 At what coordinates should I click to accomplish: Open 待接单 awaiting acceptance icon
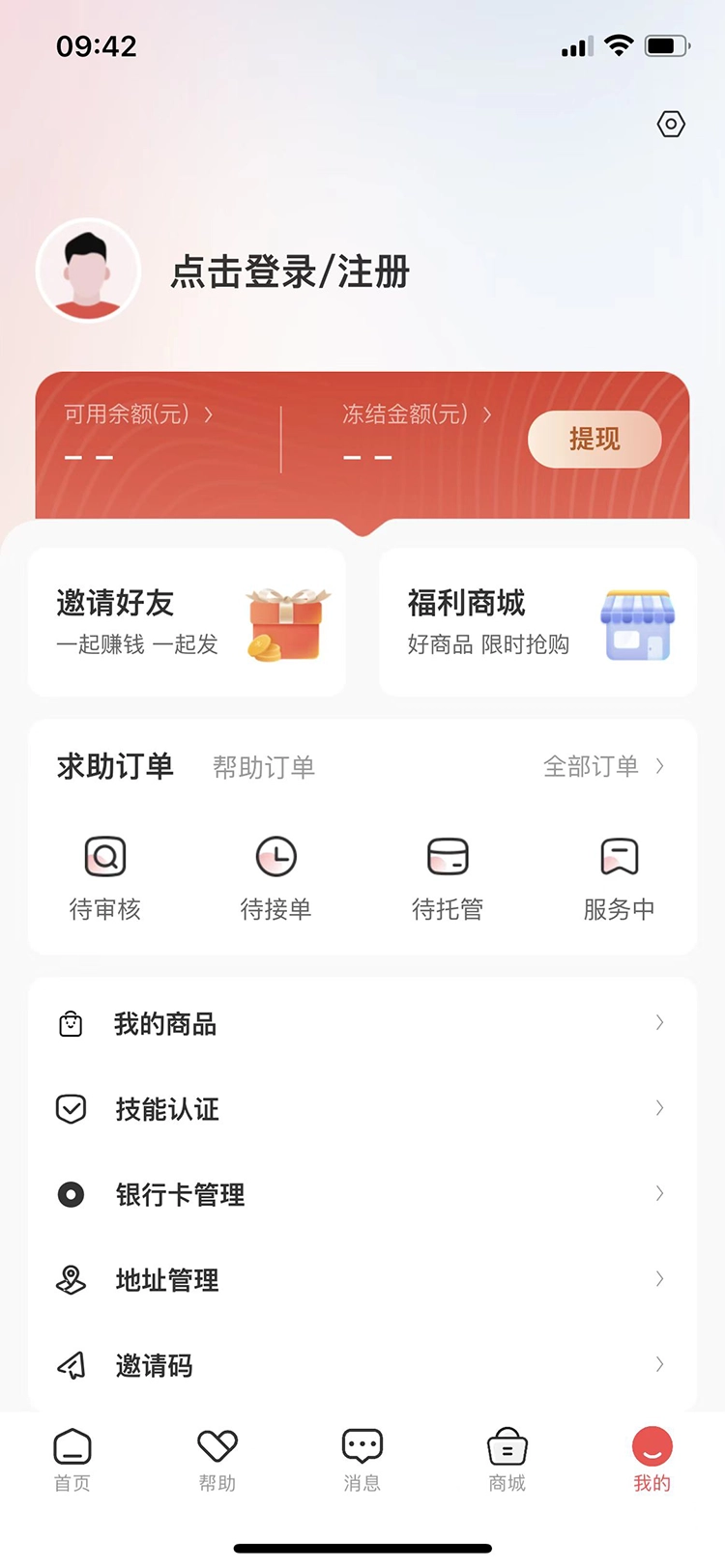coord(276,856)
